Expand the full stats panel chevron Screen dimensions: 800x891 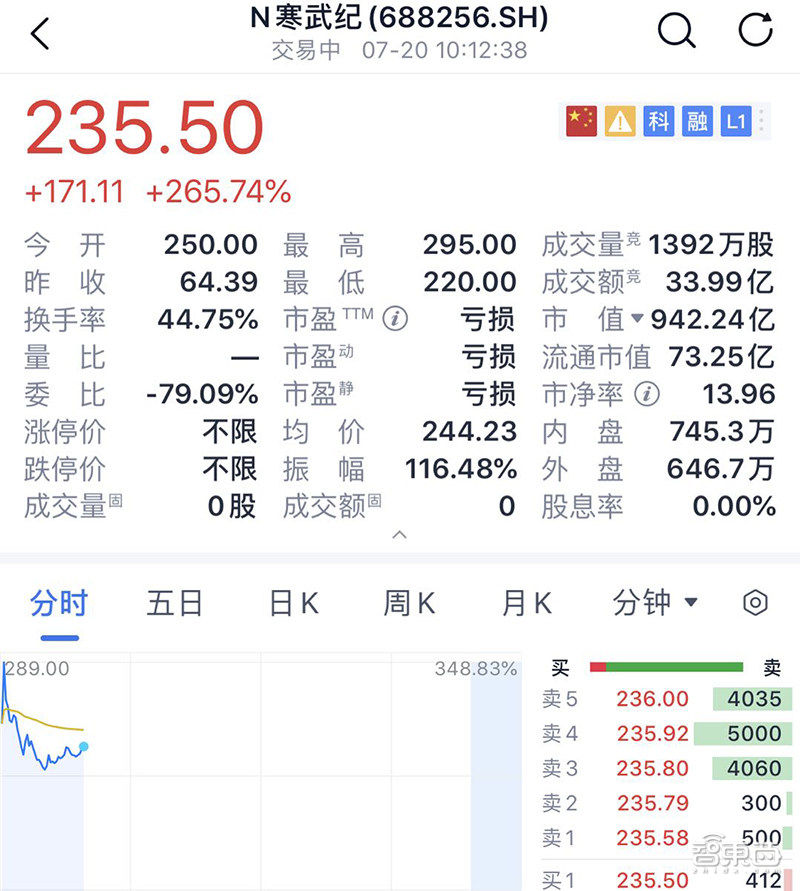tap(400, 536)
